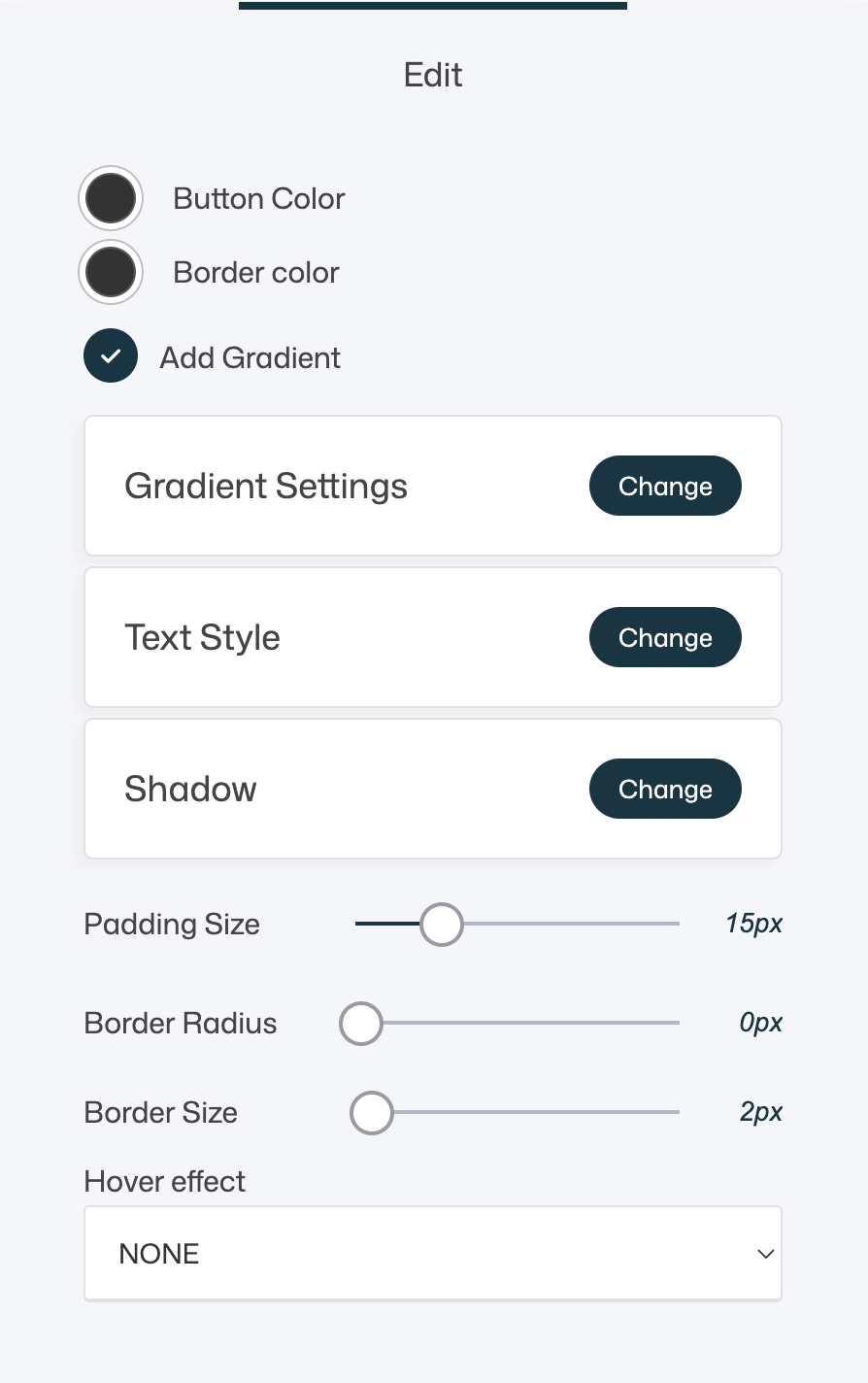The image size is (868, 1383).
Task: Tap the Border Radius slider handle
Action: pyautogui.click(x=361, y=1023)
